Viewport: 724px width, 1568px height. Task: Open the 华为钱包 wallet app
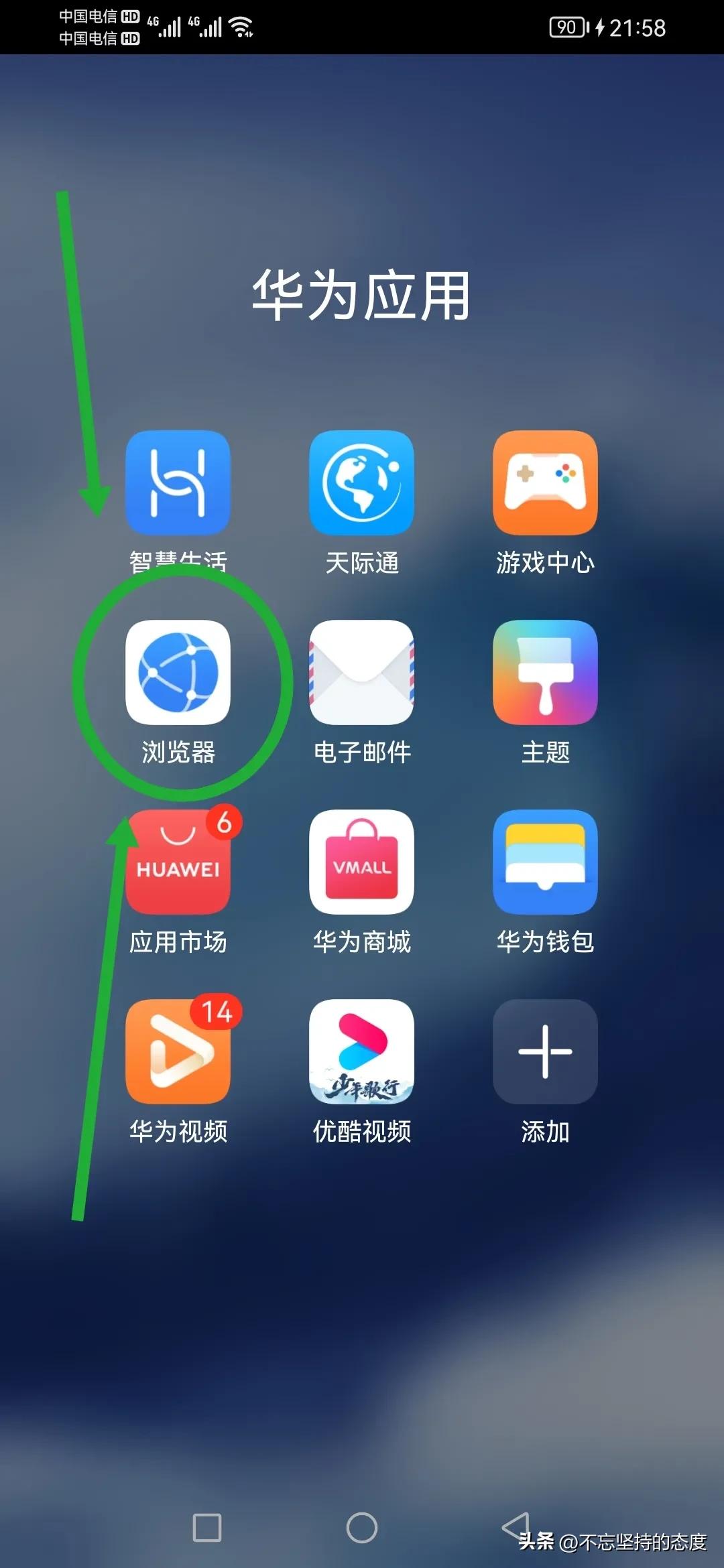[x=545, y=862]
